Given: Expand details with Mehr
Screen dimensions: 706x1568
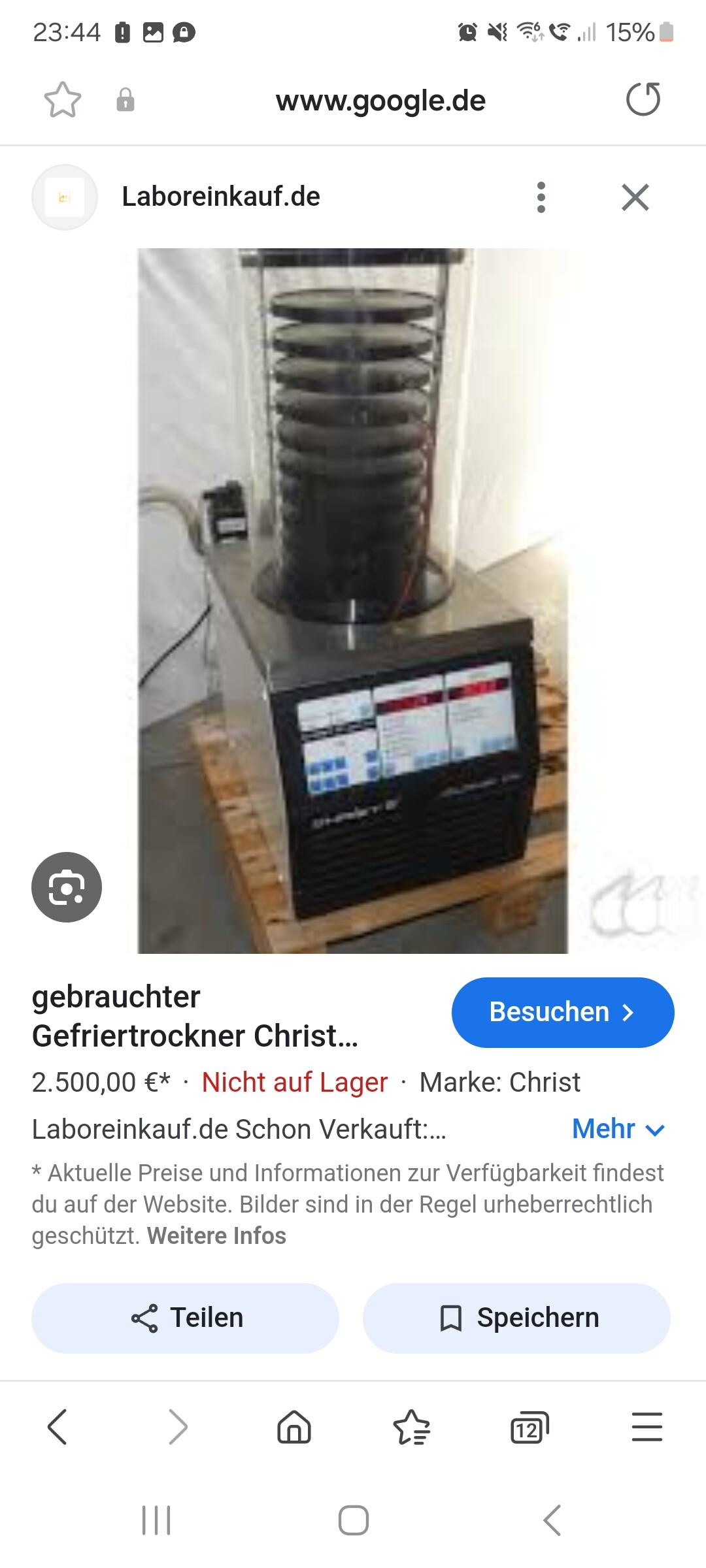Looking at the screenshot, I should tap(618, 1129).
